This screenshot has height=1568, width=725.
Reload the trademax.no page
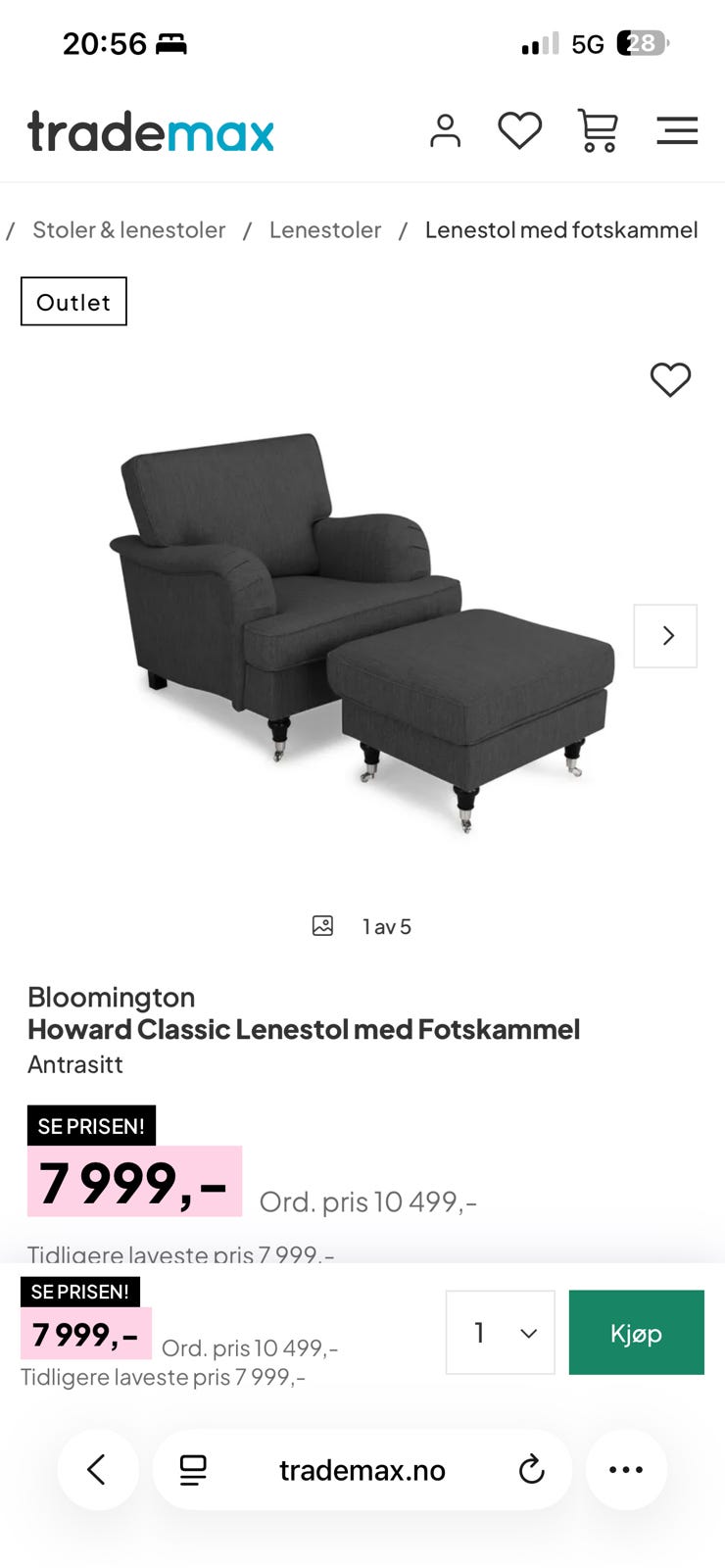pyautogui.click(x=531, y=1469)
